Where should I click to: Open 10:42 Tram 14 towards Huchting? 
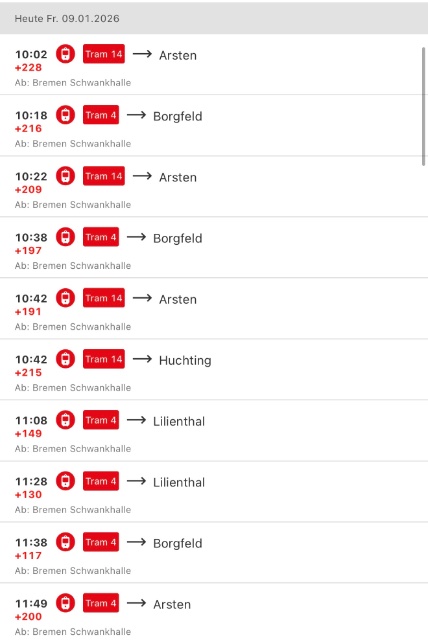(214, 369)
